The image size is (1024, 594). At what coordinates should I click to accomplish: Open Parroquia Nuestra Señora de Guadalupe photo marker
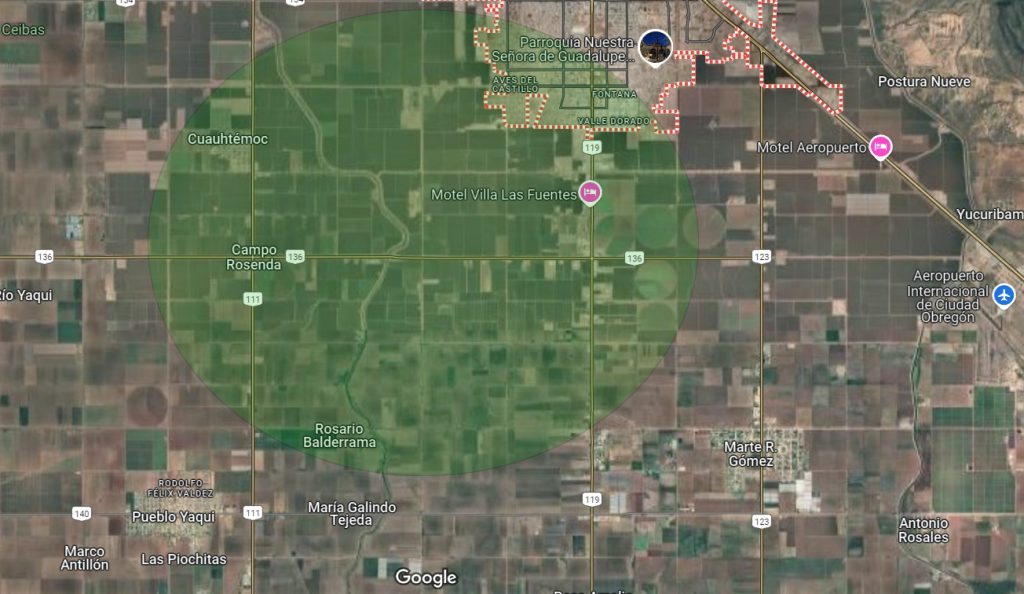pyautogui.click(x=655, y=46)
